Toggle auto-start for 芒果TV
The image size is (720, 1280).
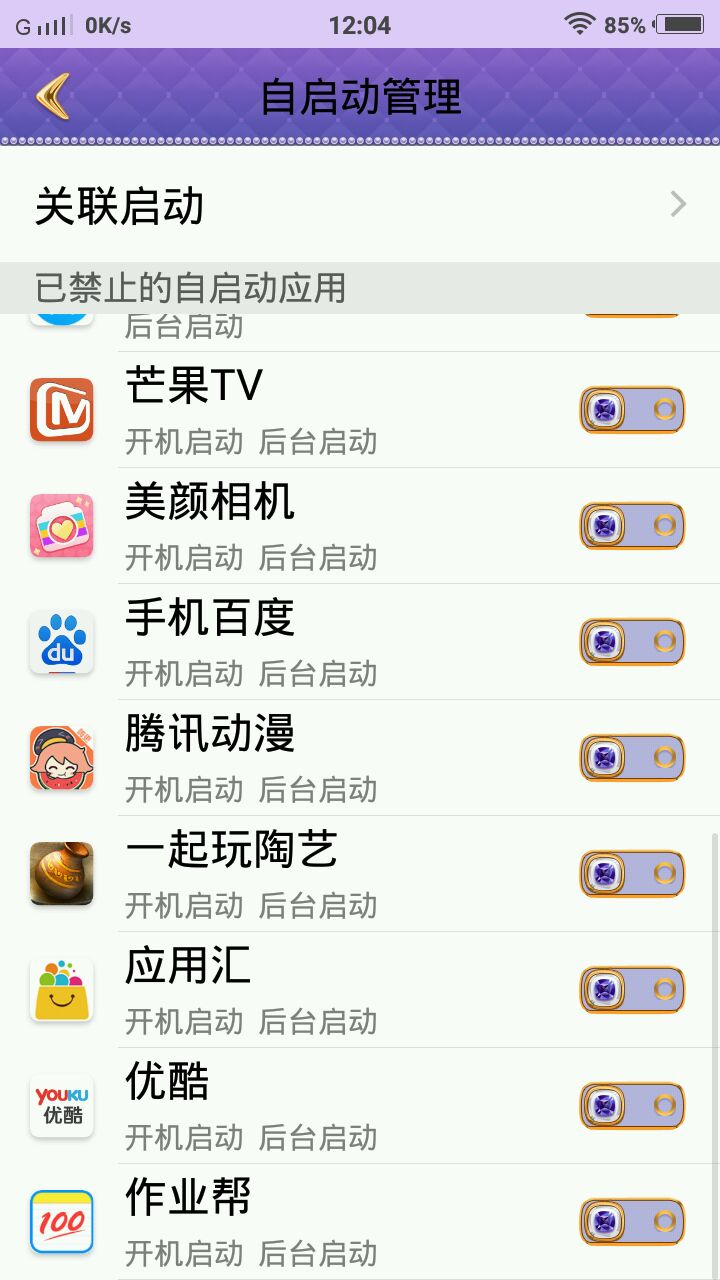point(632,410)
